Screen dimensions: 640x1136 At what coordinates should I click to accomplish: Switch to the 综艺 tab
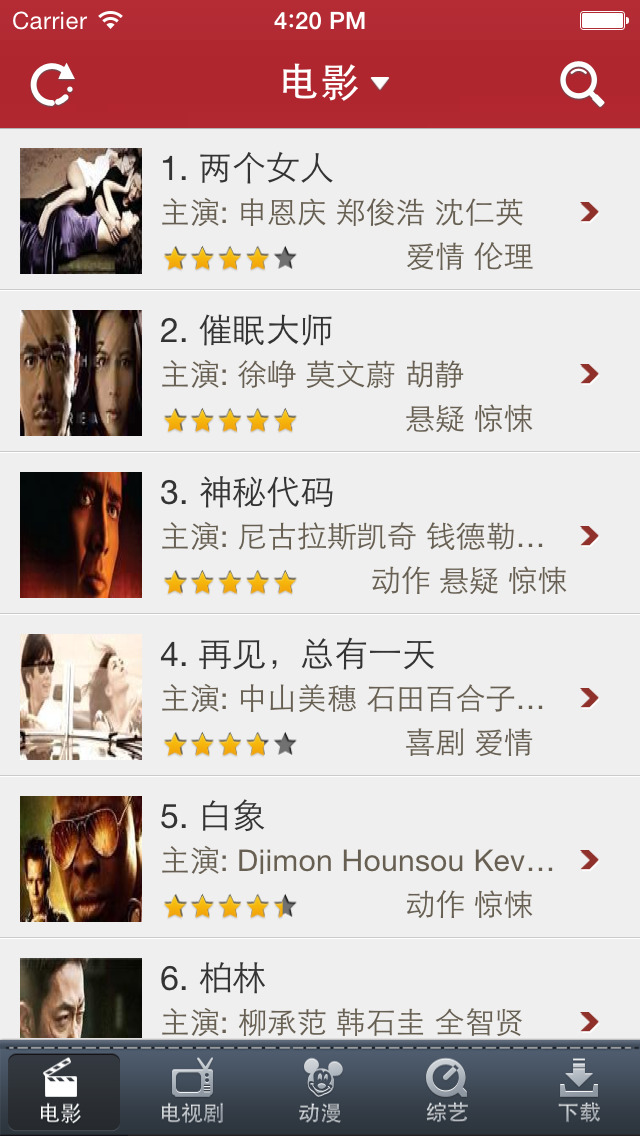(x=447, y=1091)
